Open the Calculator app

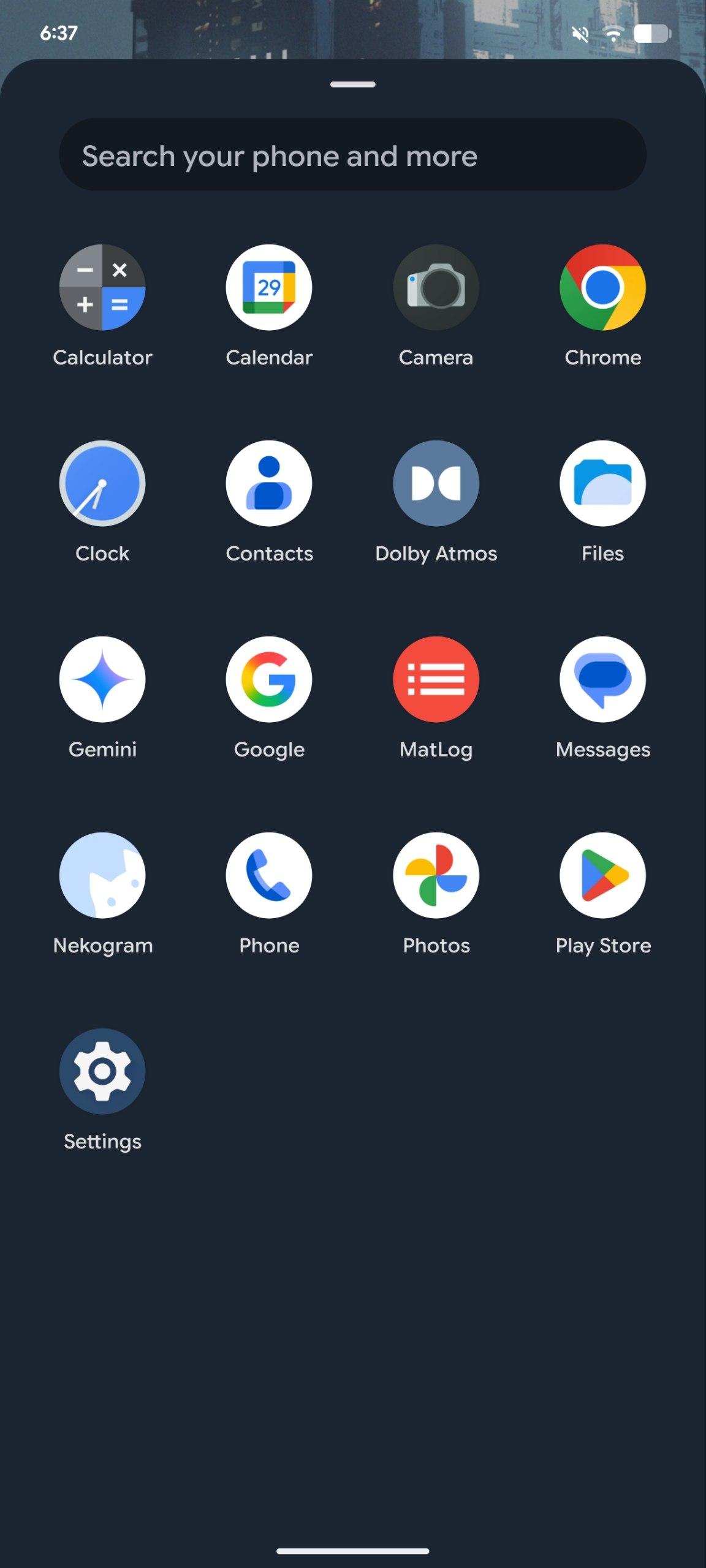[102, 287]
